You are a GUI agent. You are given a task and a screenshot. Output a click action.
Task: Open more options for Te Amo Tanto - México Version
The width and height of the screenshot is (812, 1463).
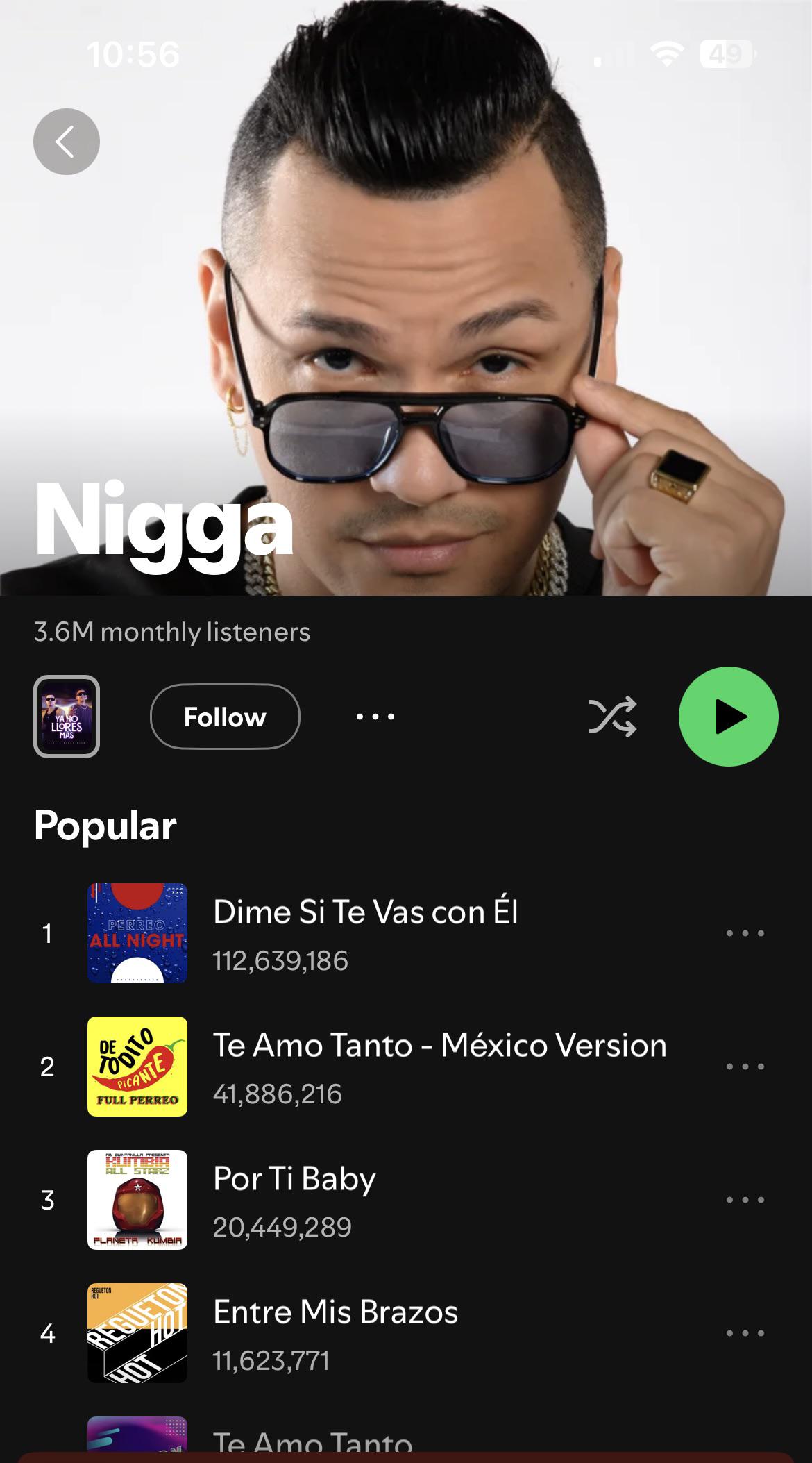[x=745, y=1067]
